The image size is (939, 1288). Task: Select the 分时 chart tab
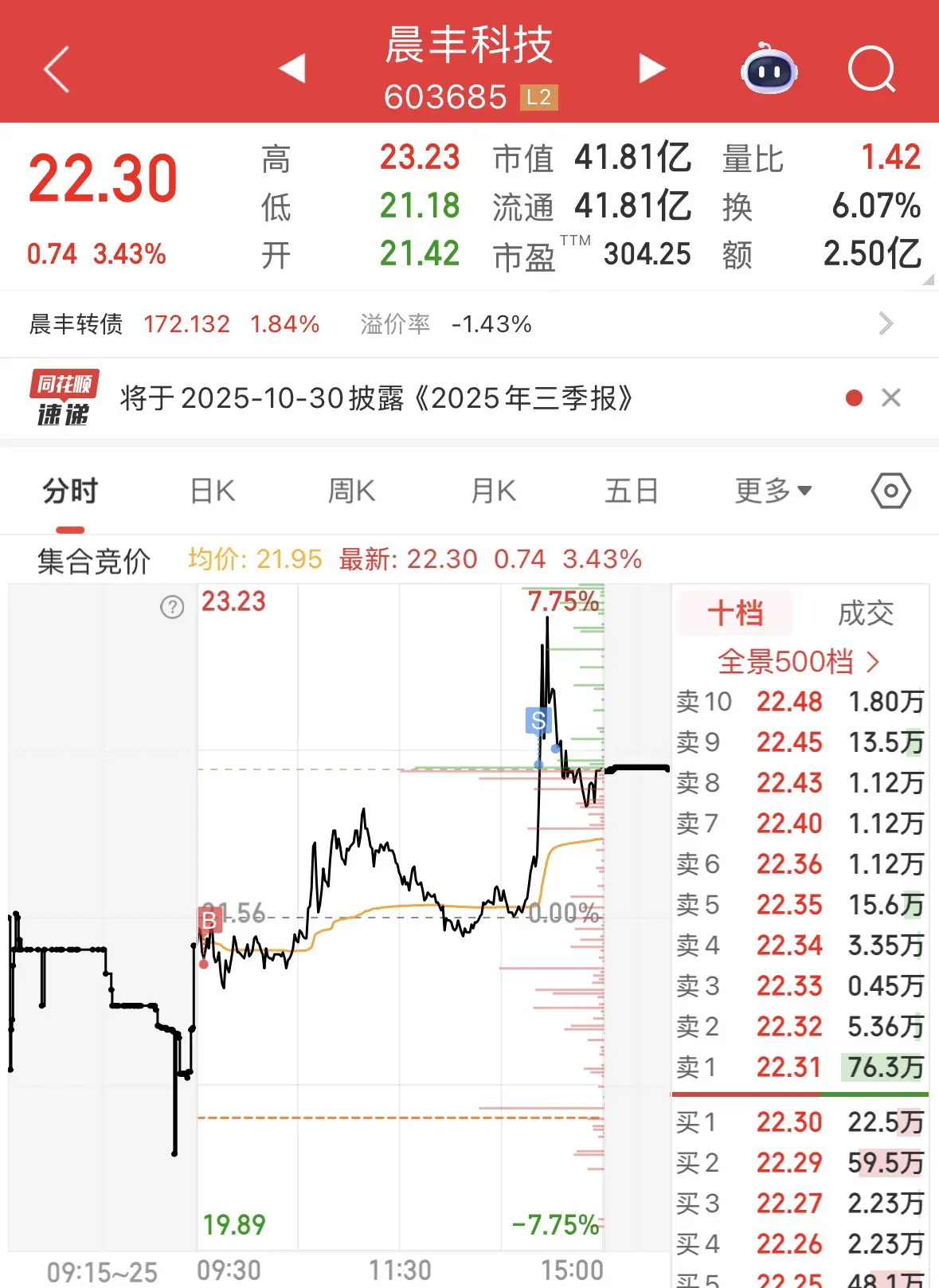coord(70,491)
